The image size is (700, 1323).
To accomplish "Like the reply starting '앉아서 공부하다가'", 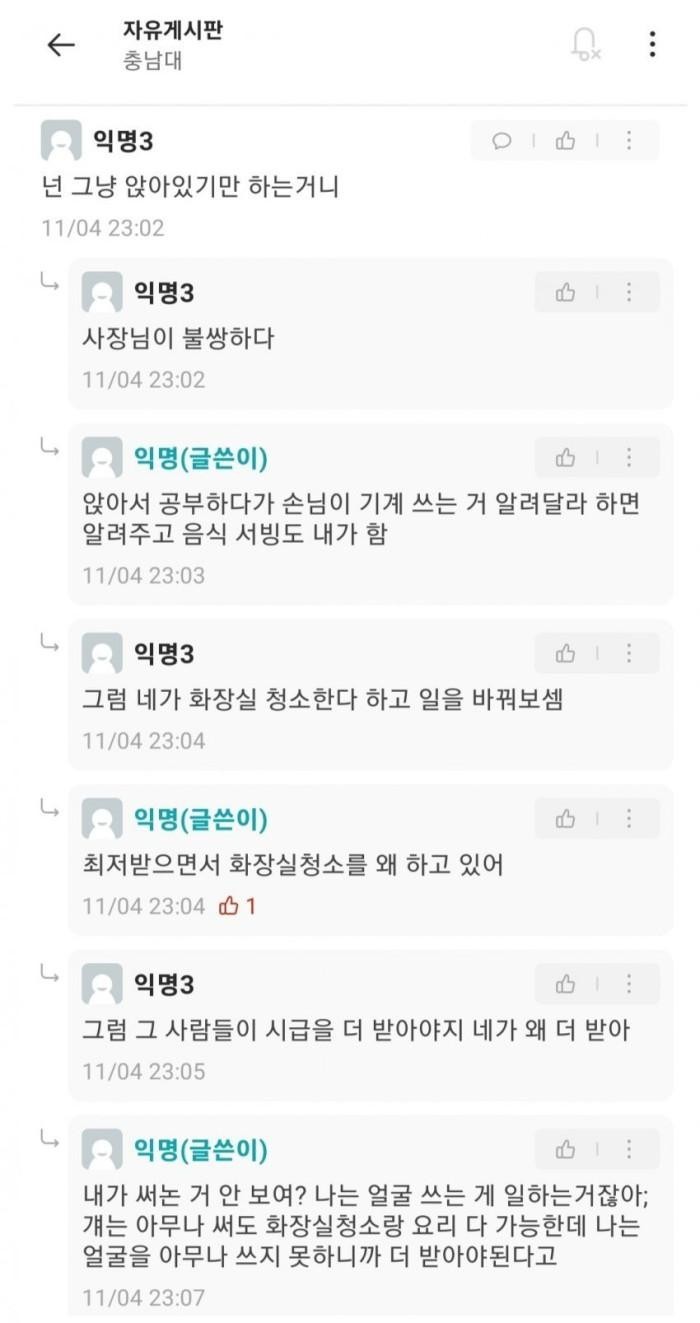I will tap(566, 458).
